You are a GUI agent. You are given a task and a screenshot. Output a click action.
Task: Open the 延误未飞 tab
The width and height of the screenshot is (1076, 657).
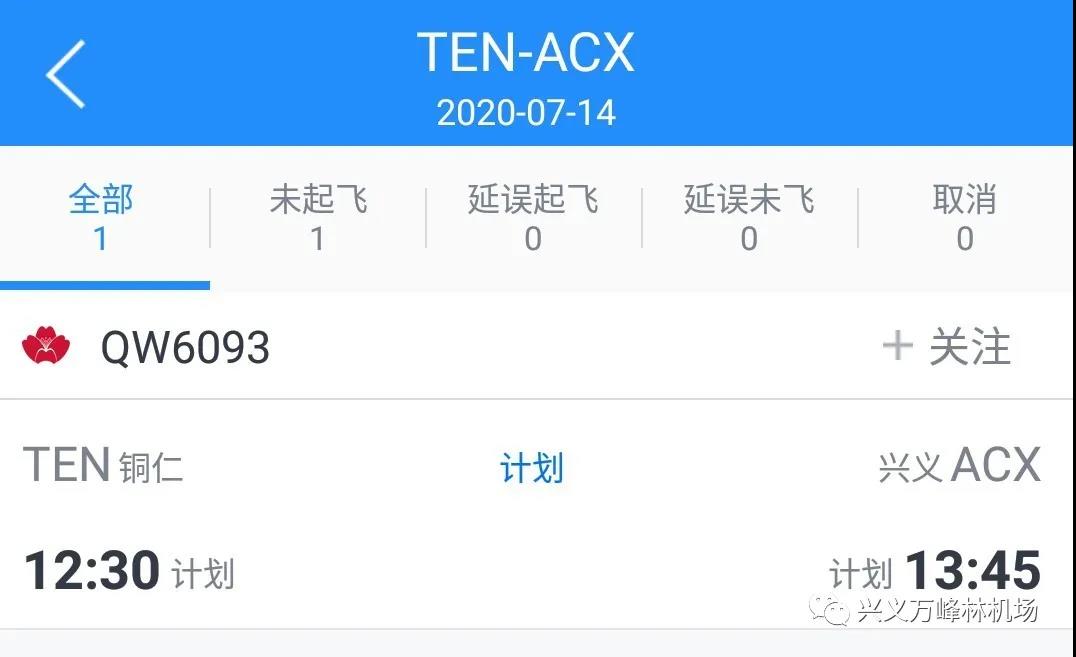[x=749, y=218]
